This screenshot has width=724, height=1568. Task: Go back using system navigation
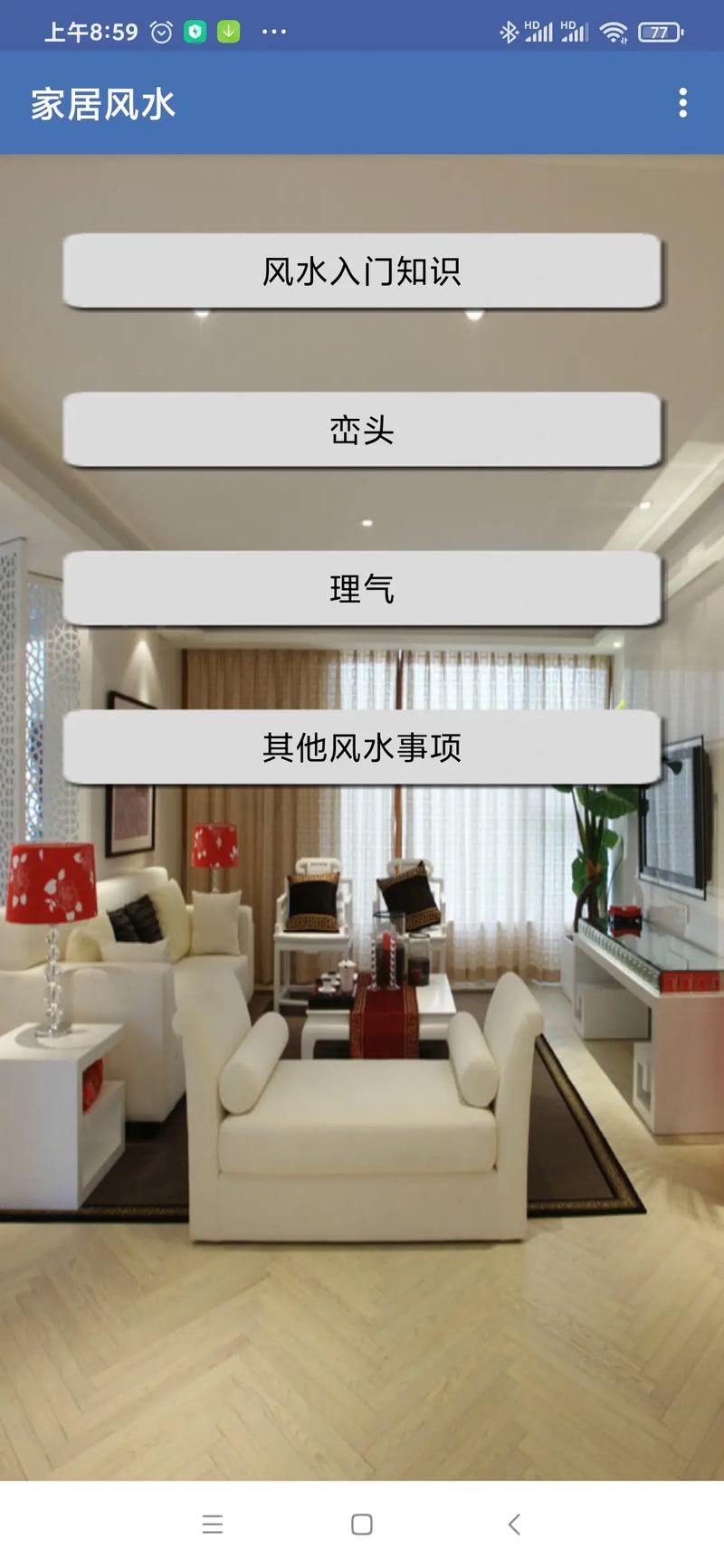point(513,1524)
